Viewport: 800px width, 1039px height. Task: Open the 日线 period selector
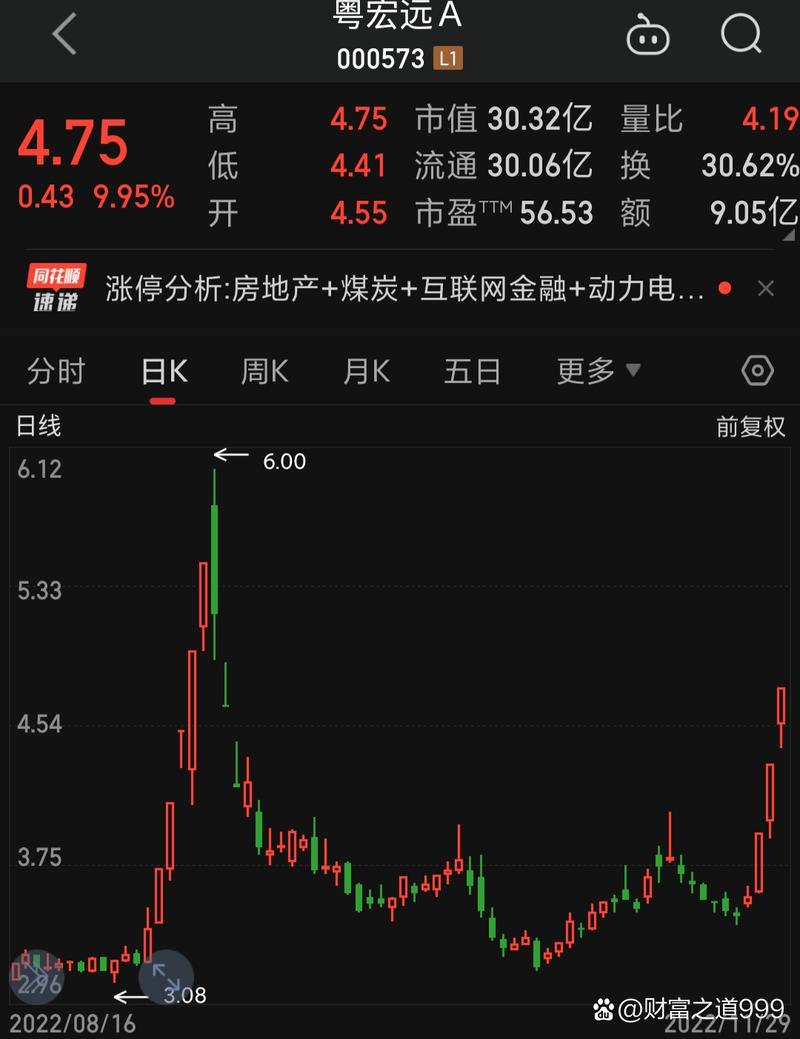coord(40,425)
